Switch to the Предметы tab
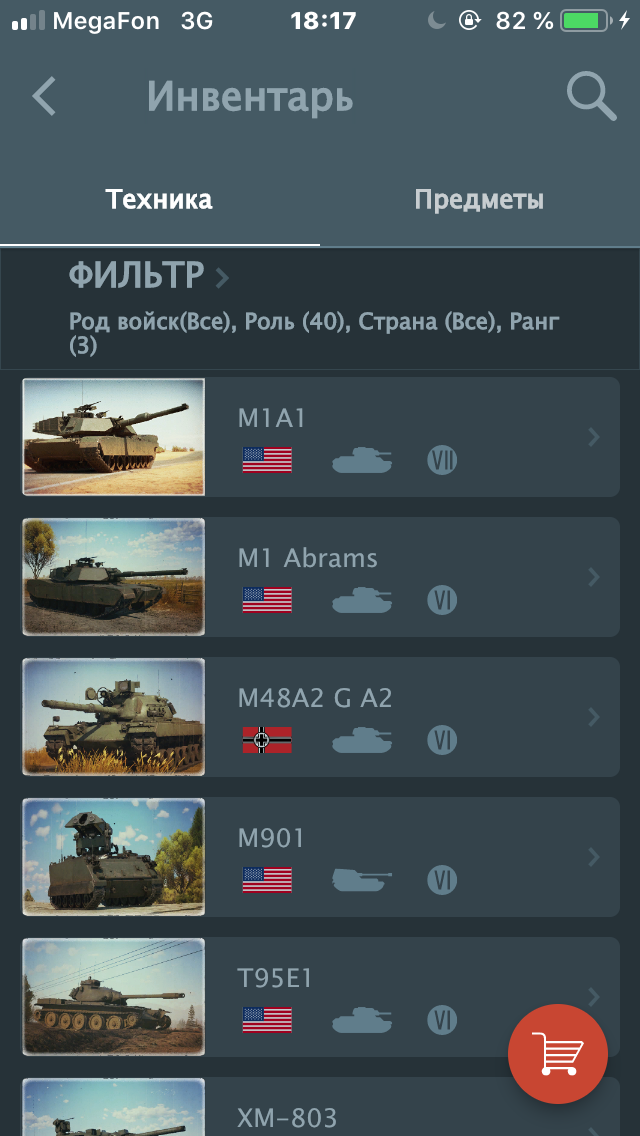Screen dimensions: 640x1136 (479, 199)
